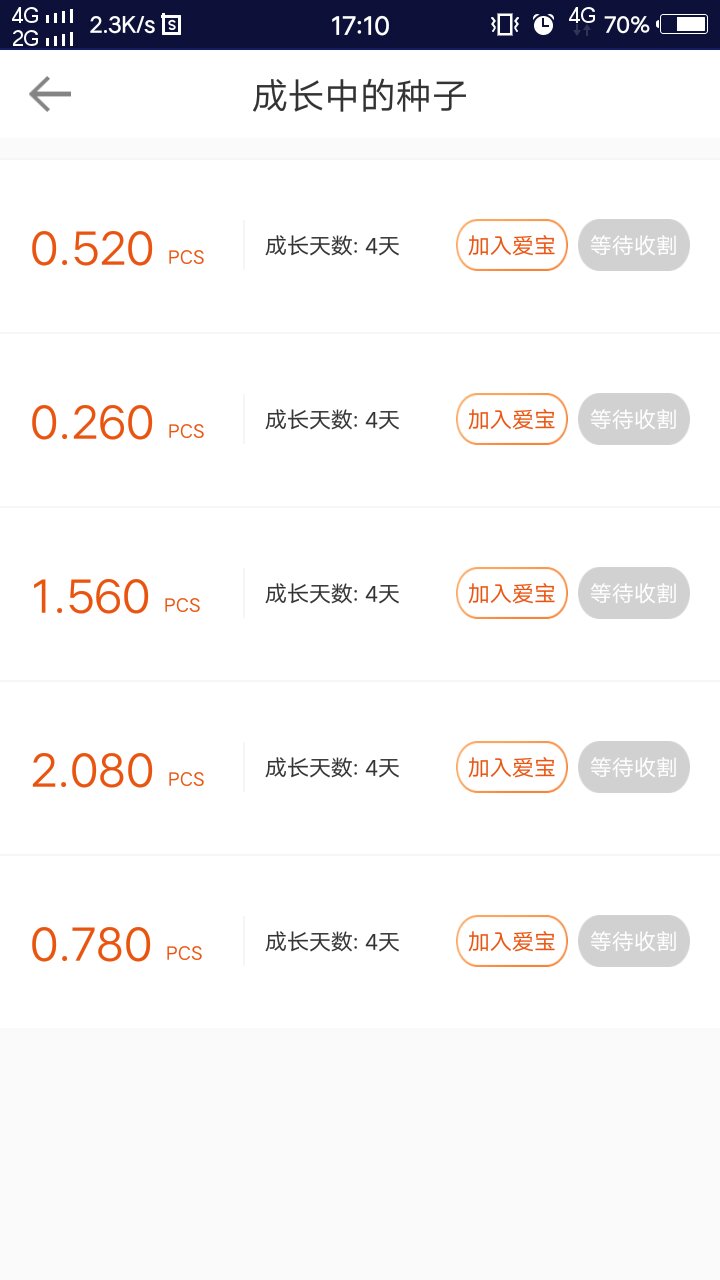Hit 加入爱宝 on the 0.780 PCS row
The height and width of the screenshot is (1280, 720).
click(512, 941)
